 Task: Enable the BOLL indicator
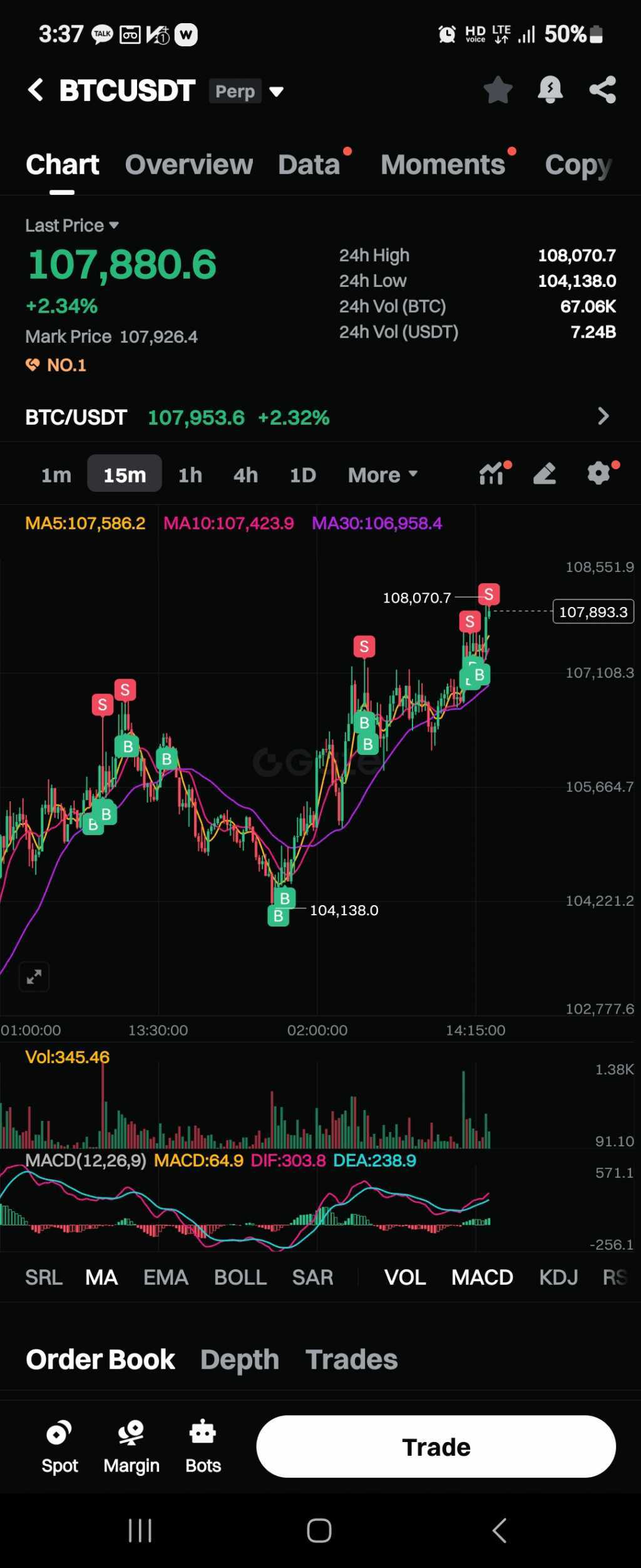pyautogui.click(x=240, y=1277)
